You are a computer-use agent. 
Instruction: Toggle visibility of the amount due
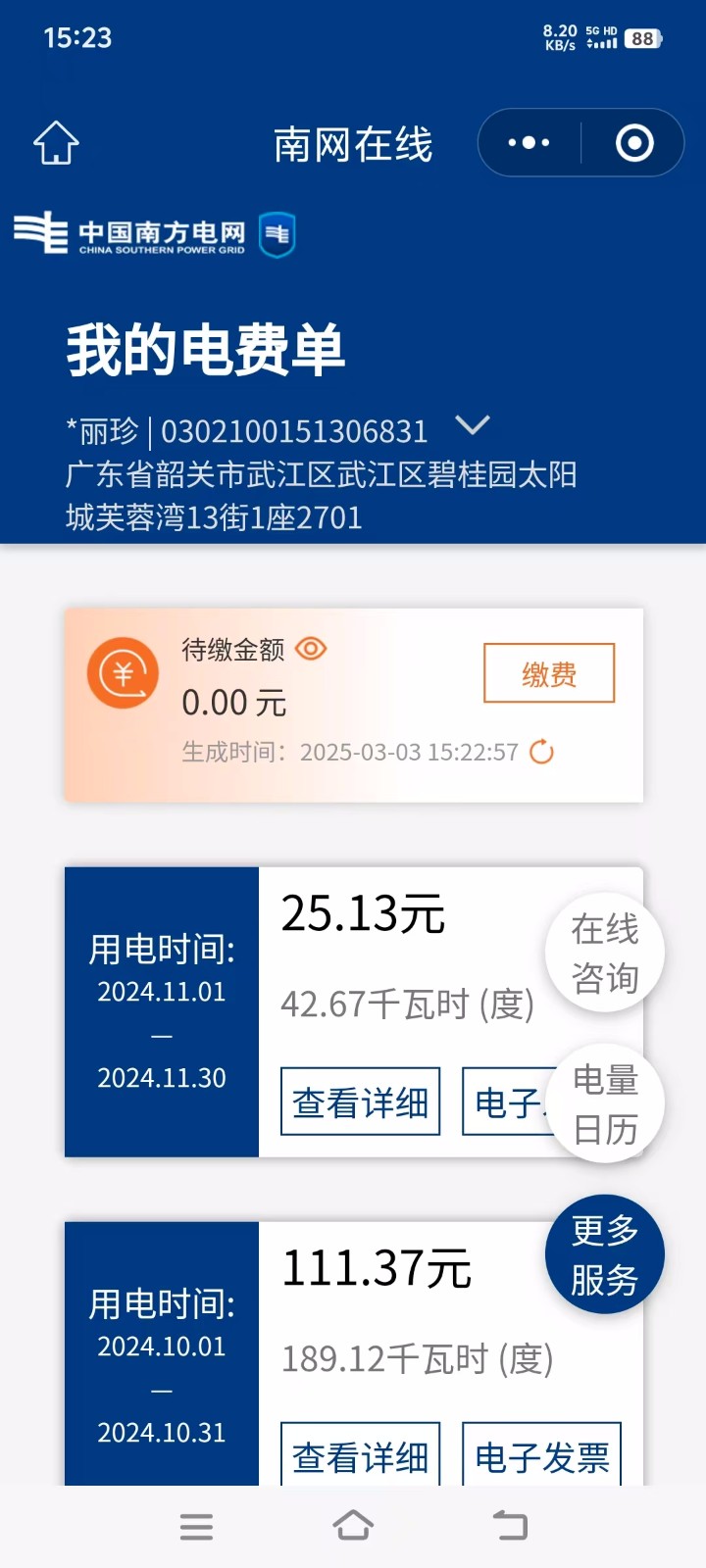tap(311, 649)
